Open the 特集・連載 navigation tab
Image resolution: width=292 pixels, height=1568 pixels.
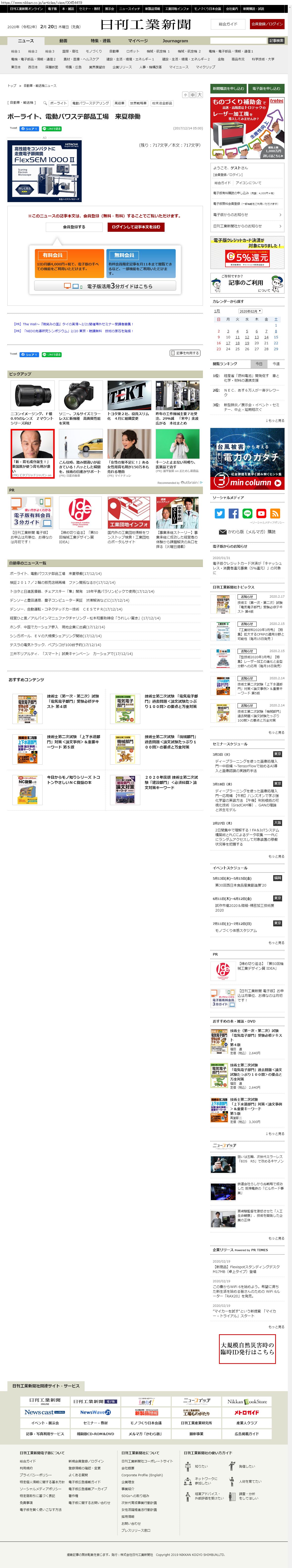100,41
